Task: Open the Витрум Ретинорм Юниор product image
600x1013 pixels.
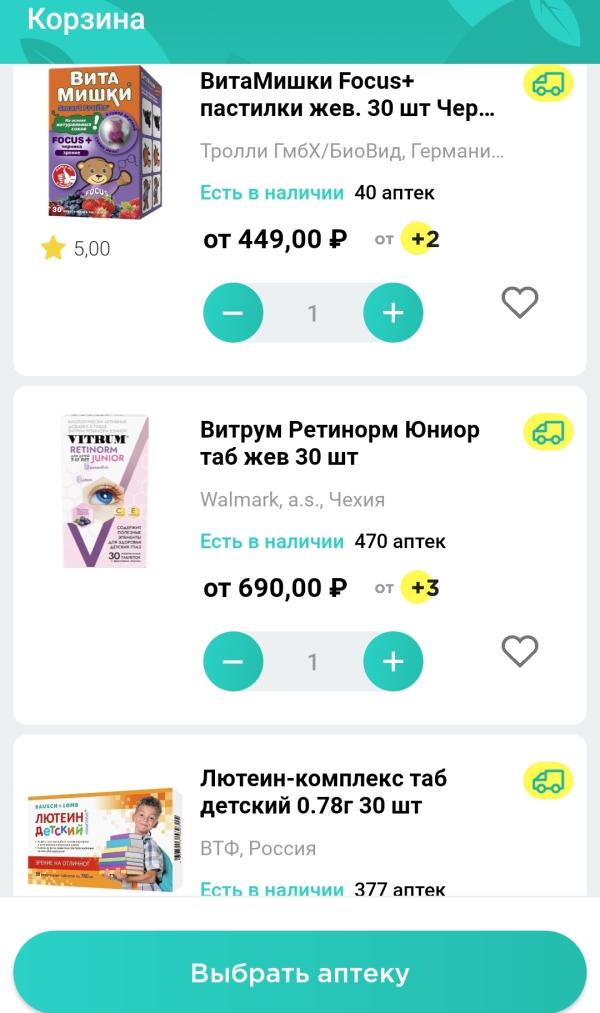Action: click(105, 491)
